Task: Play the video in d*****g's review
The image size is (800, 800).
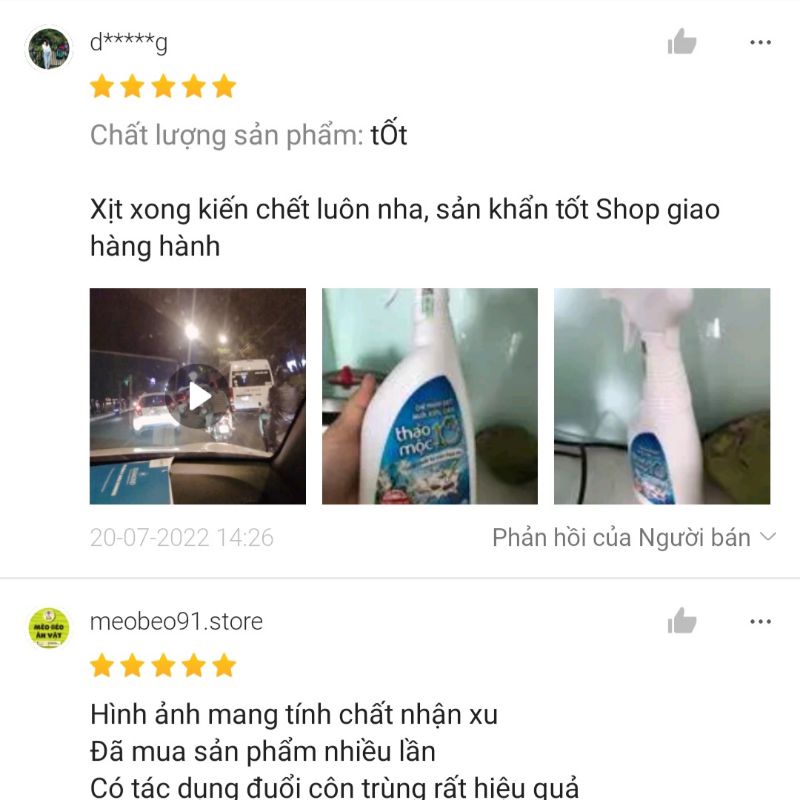Action: (x=198, y=396)
